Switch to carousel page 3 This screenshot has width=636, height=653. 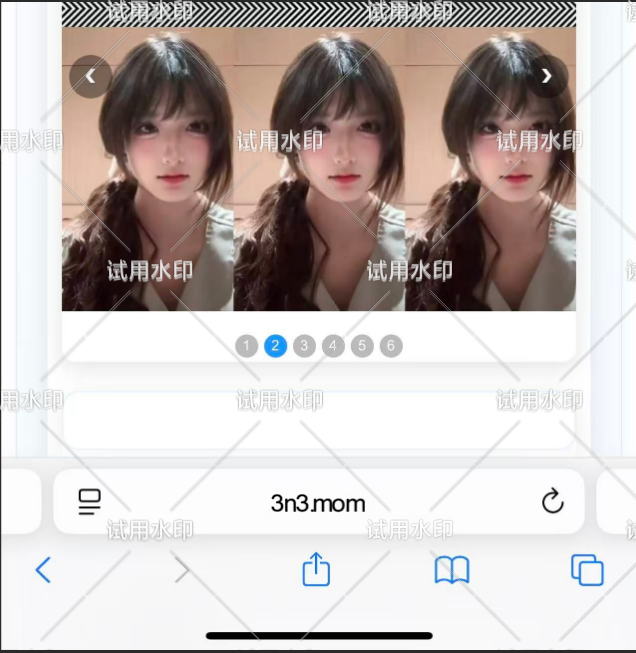(305, 346)
